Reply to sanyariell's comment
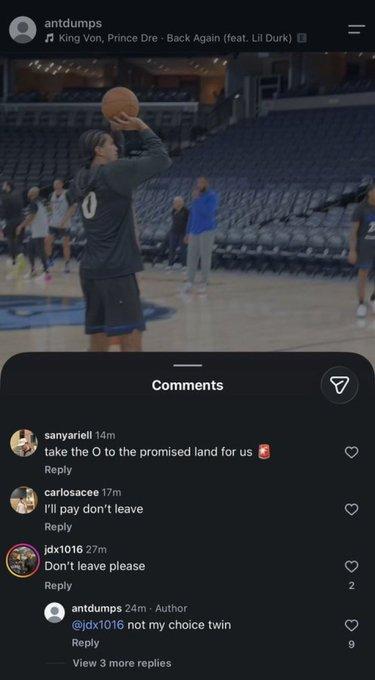The image size is (375, 680). coord(58,470)
